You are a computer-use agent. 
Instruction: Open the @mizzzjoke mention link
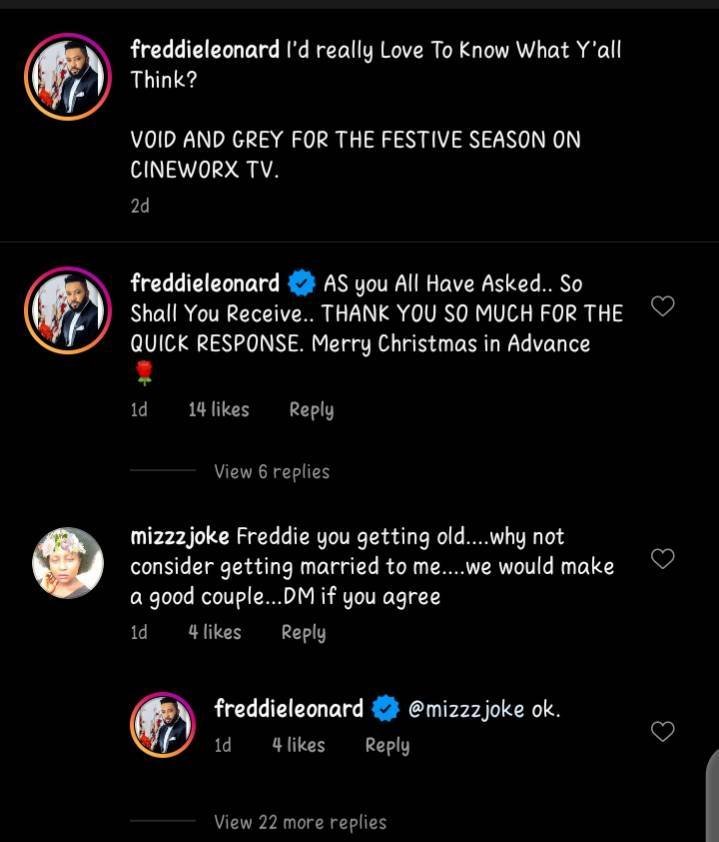(x=466, y=710)
